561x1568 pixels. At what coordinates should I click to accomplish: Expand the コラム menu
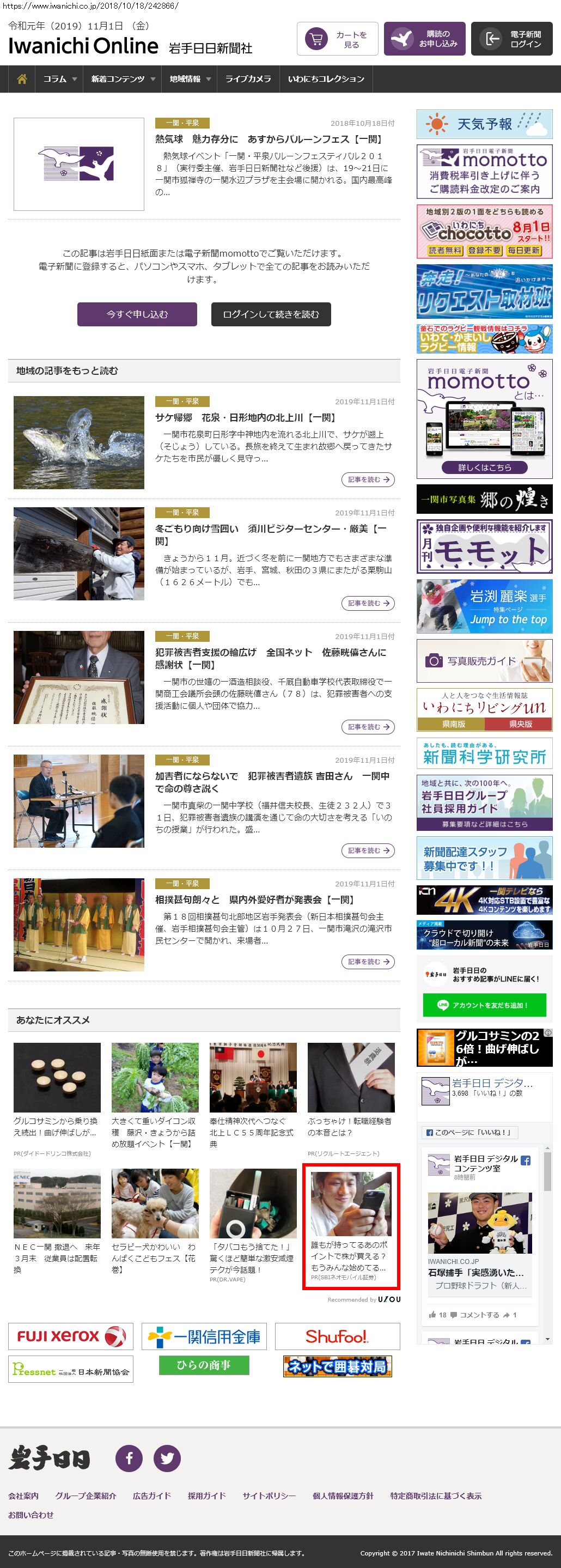[x=59, y=79]
